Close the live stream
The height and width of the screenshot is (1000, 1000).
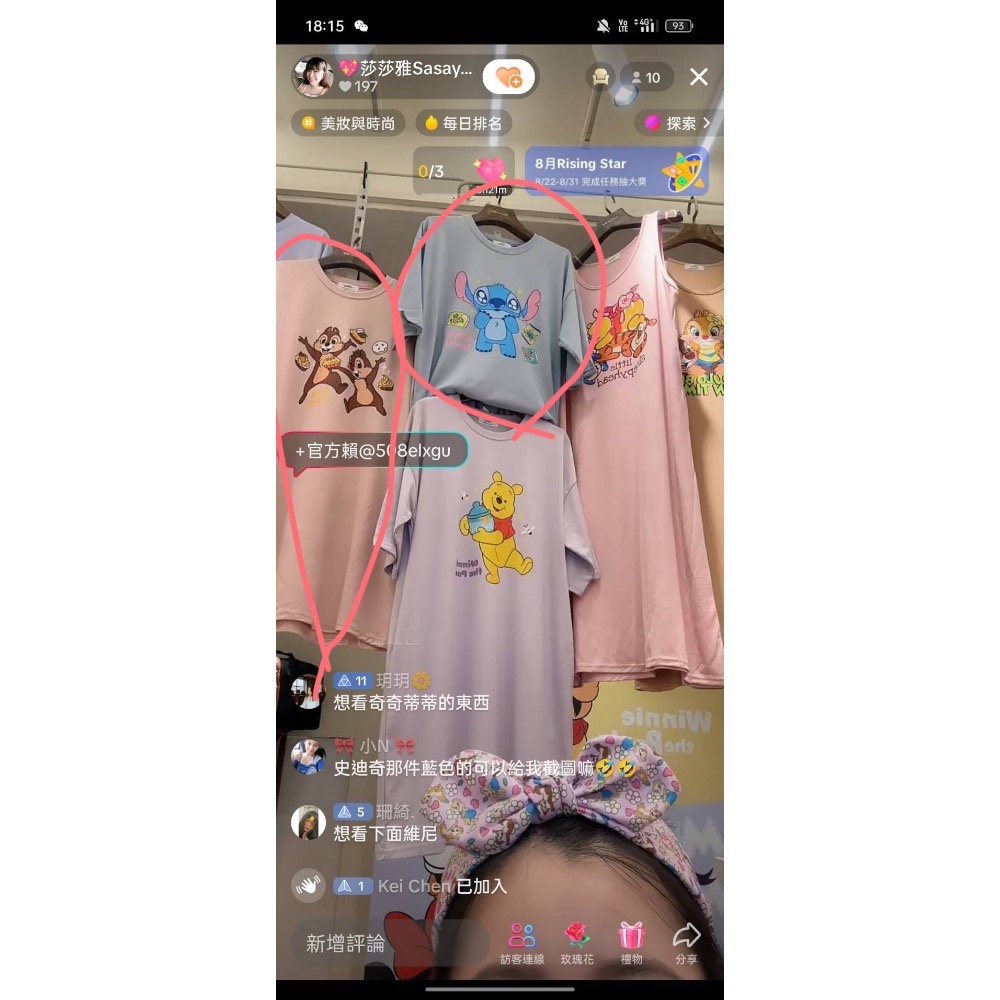699,77
